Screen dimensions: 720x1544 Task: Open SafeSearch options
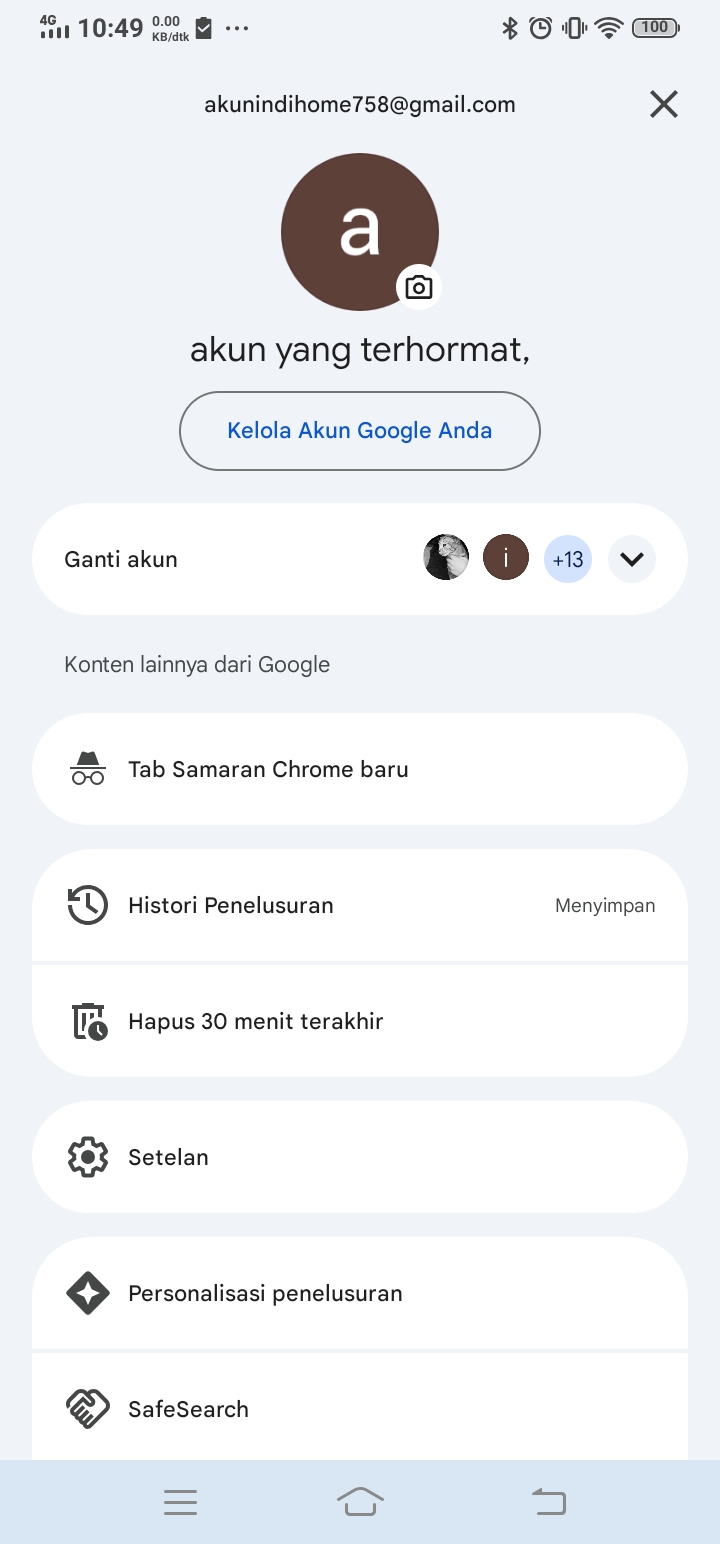coord(360,1408)
